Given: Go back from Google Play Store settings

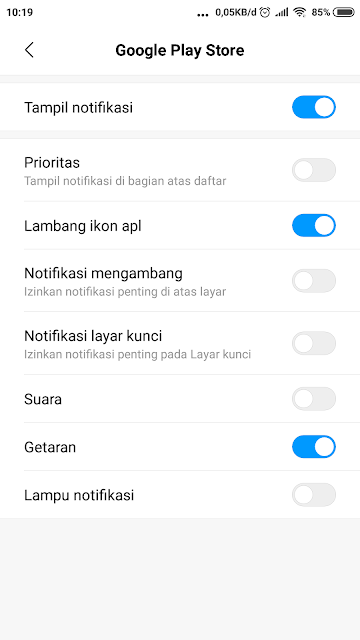Looking at the screenshot, I should point(29,50).
